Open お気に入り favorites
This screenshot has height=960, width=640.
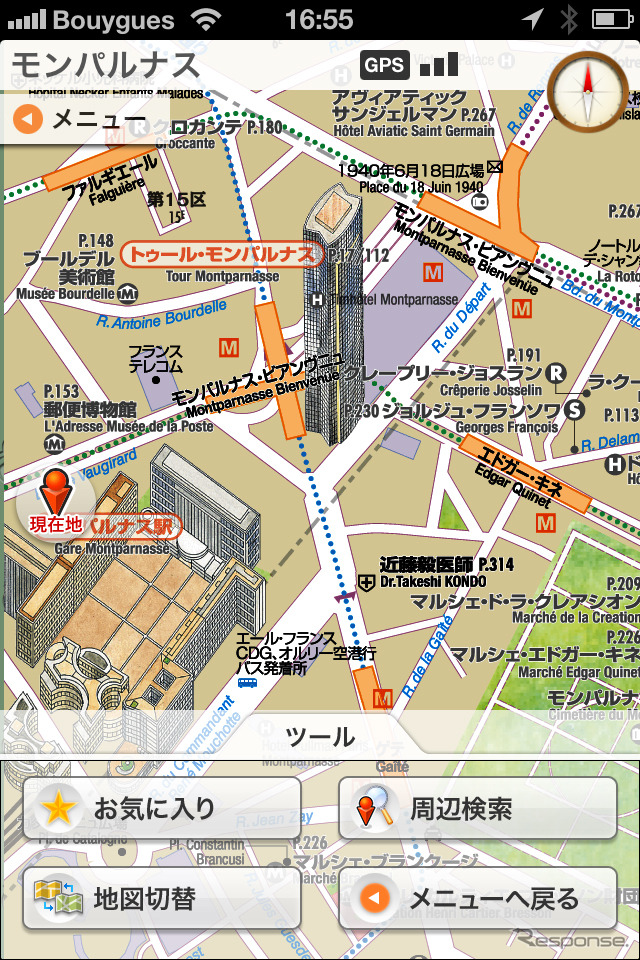162,808
